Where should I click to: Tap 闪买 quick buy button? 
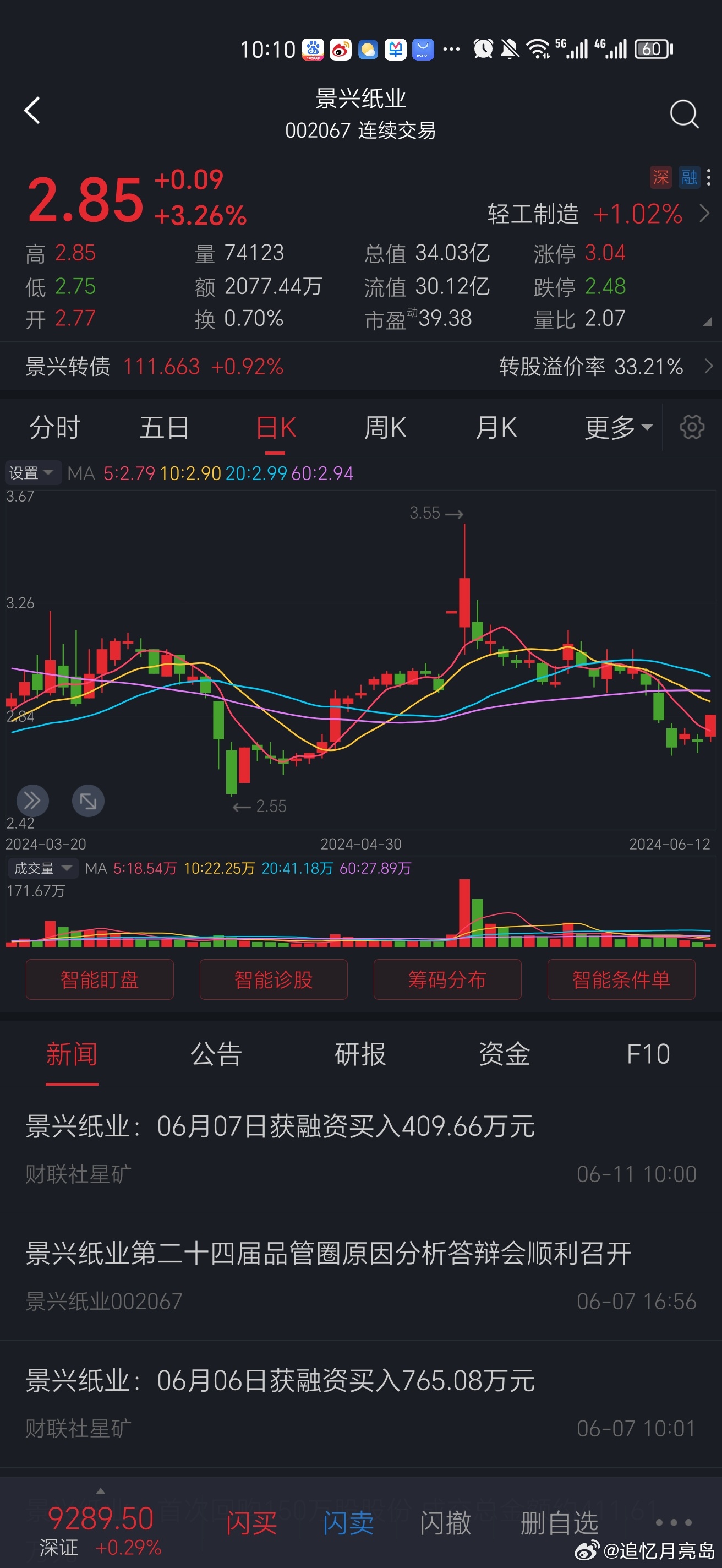coord(251,1523)
